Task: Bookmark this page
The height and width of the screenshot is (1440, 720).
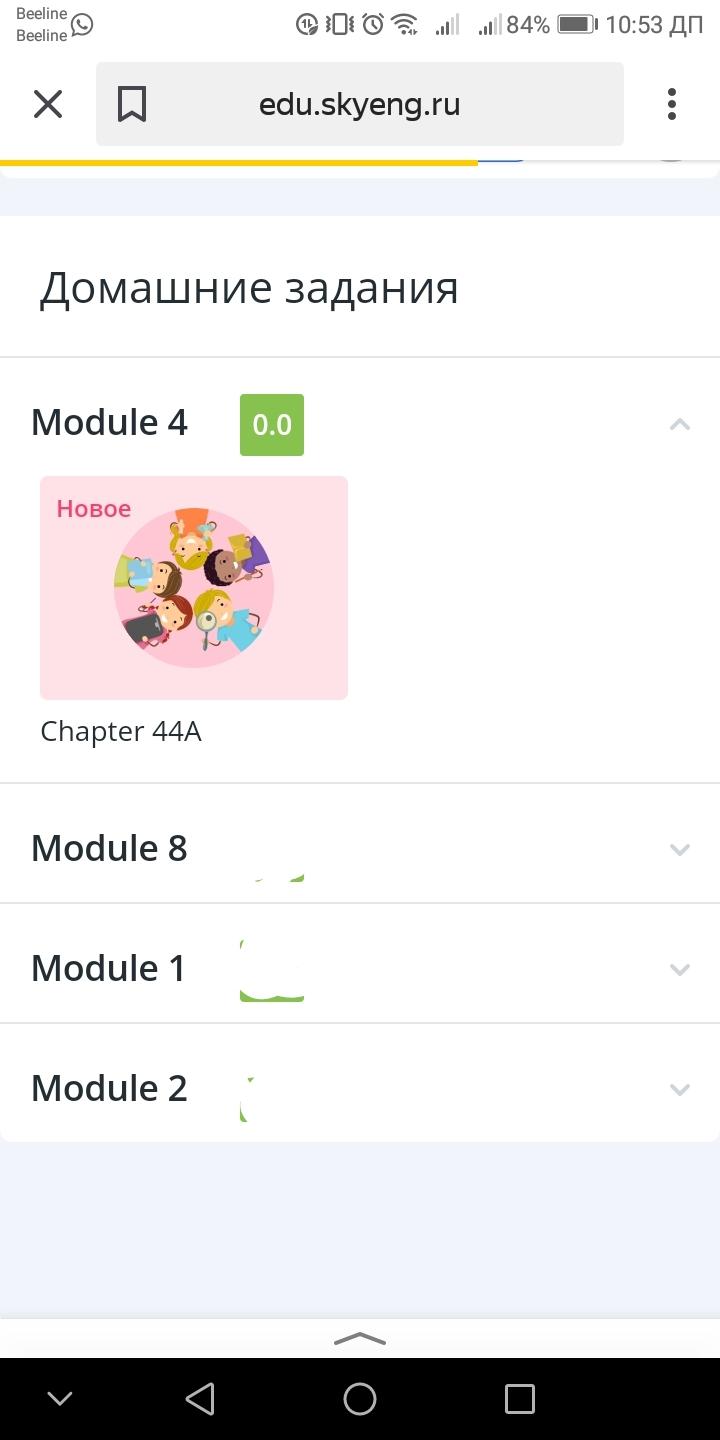Action: point(132,104)
